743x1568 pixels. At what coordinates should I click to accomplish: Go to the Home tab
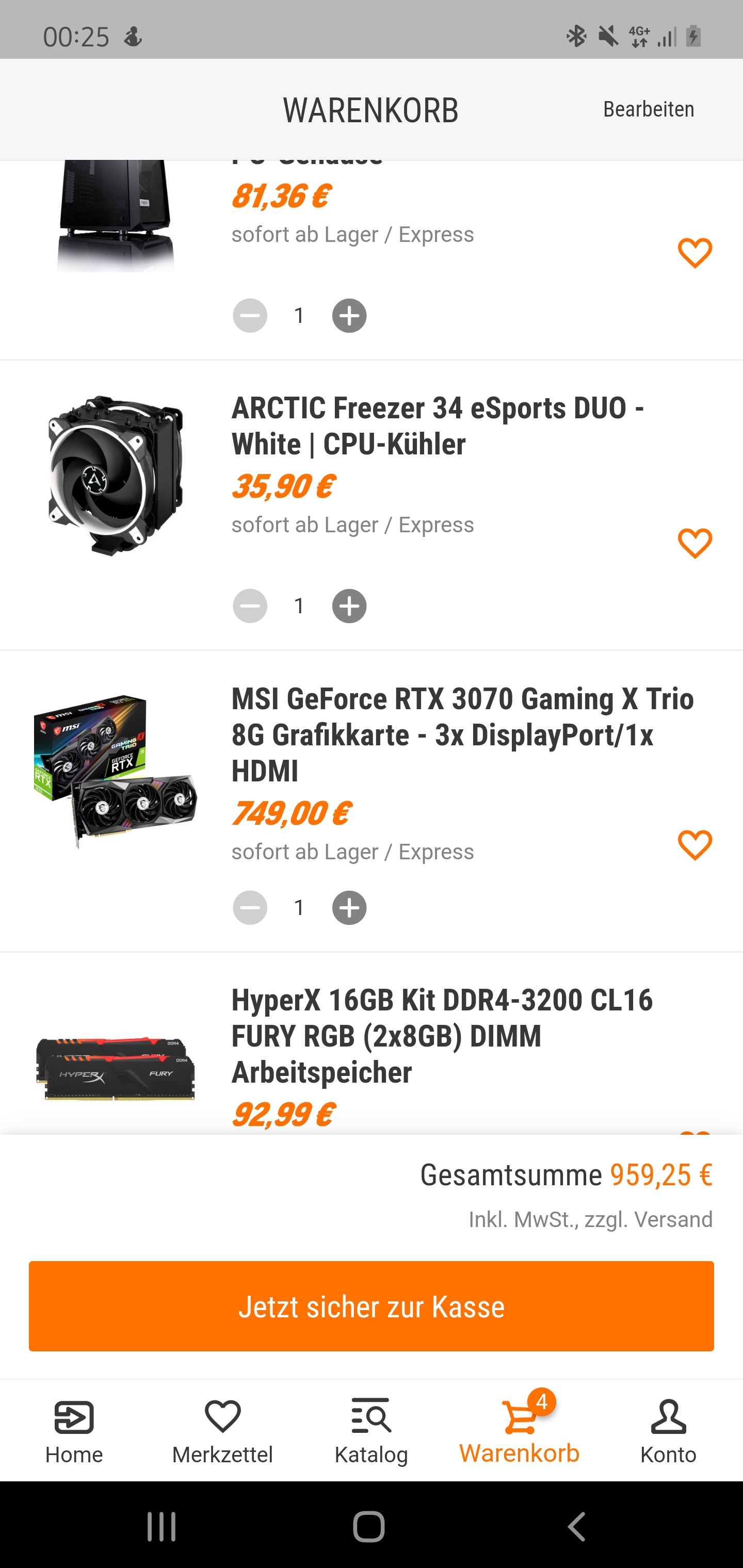74,1430
